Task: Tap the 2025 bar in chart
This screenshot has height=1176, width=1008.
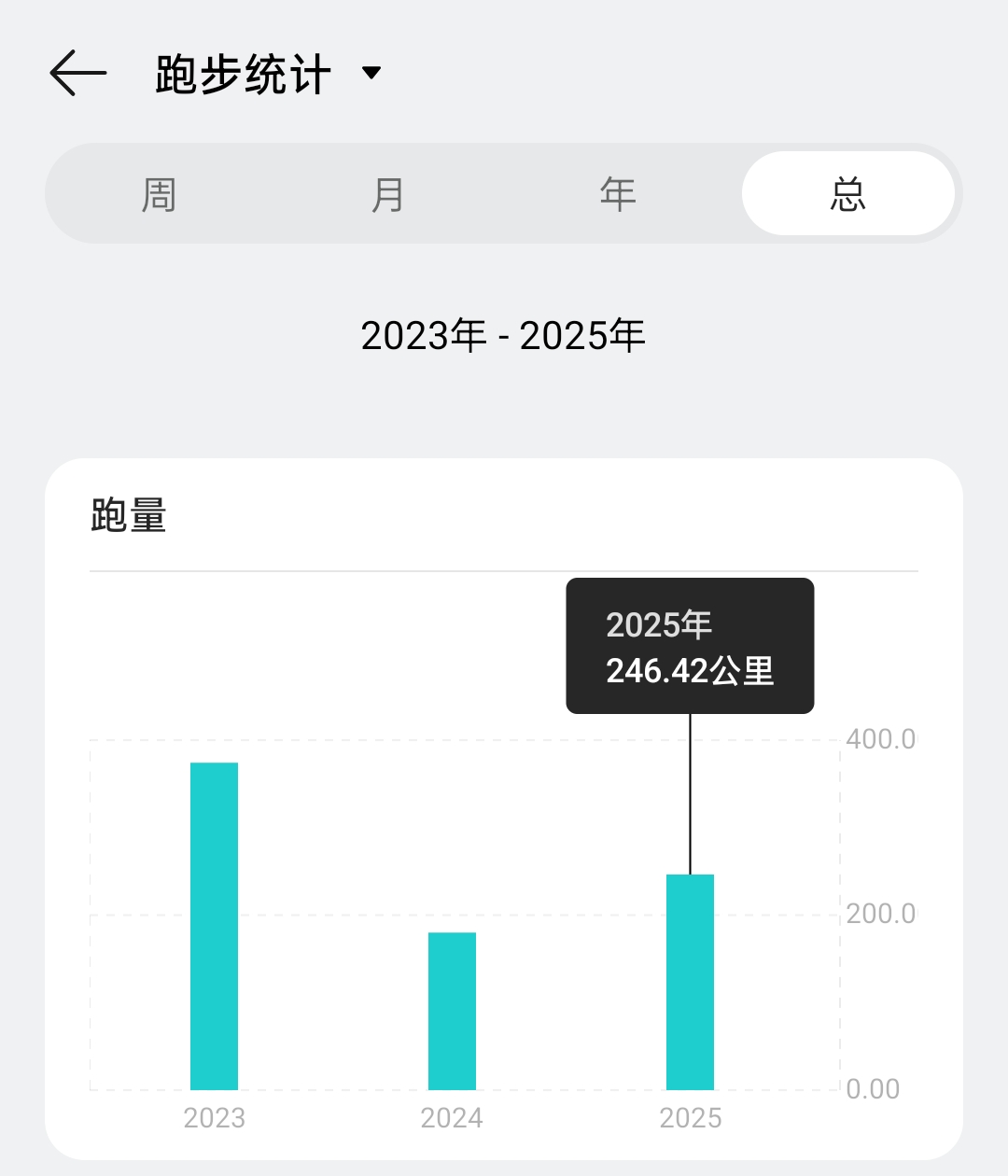Action: [690, 982]
